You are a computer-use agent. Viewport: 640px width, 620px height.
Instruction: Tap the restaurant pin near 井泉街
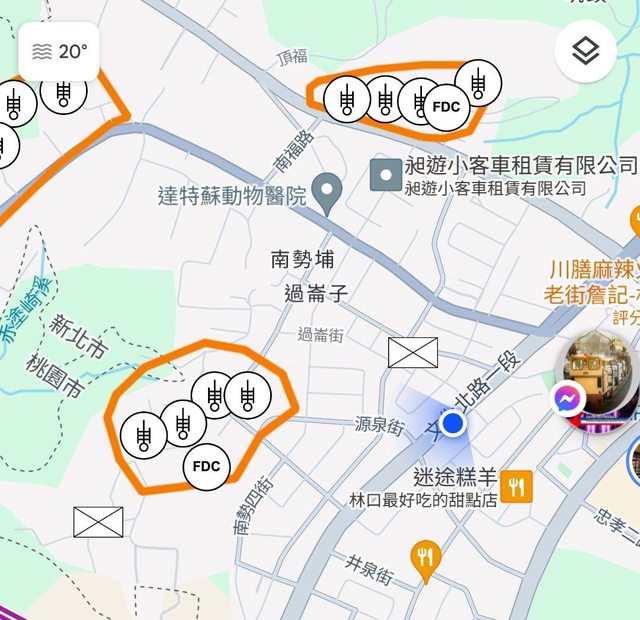(426, 561)
